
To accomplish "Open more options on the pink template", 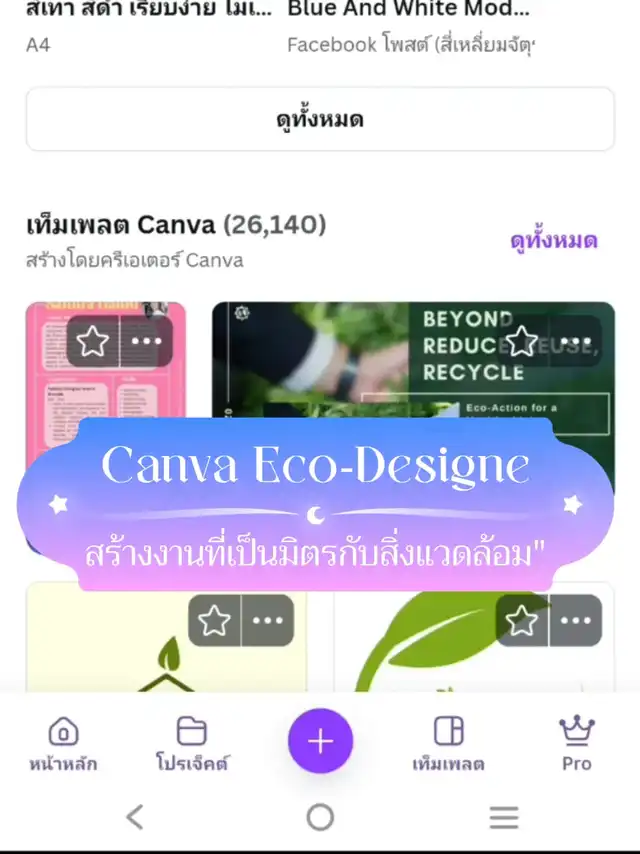I will 146,341.
